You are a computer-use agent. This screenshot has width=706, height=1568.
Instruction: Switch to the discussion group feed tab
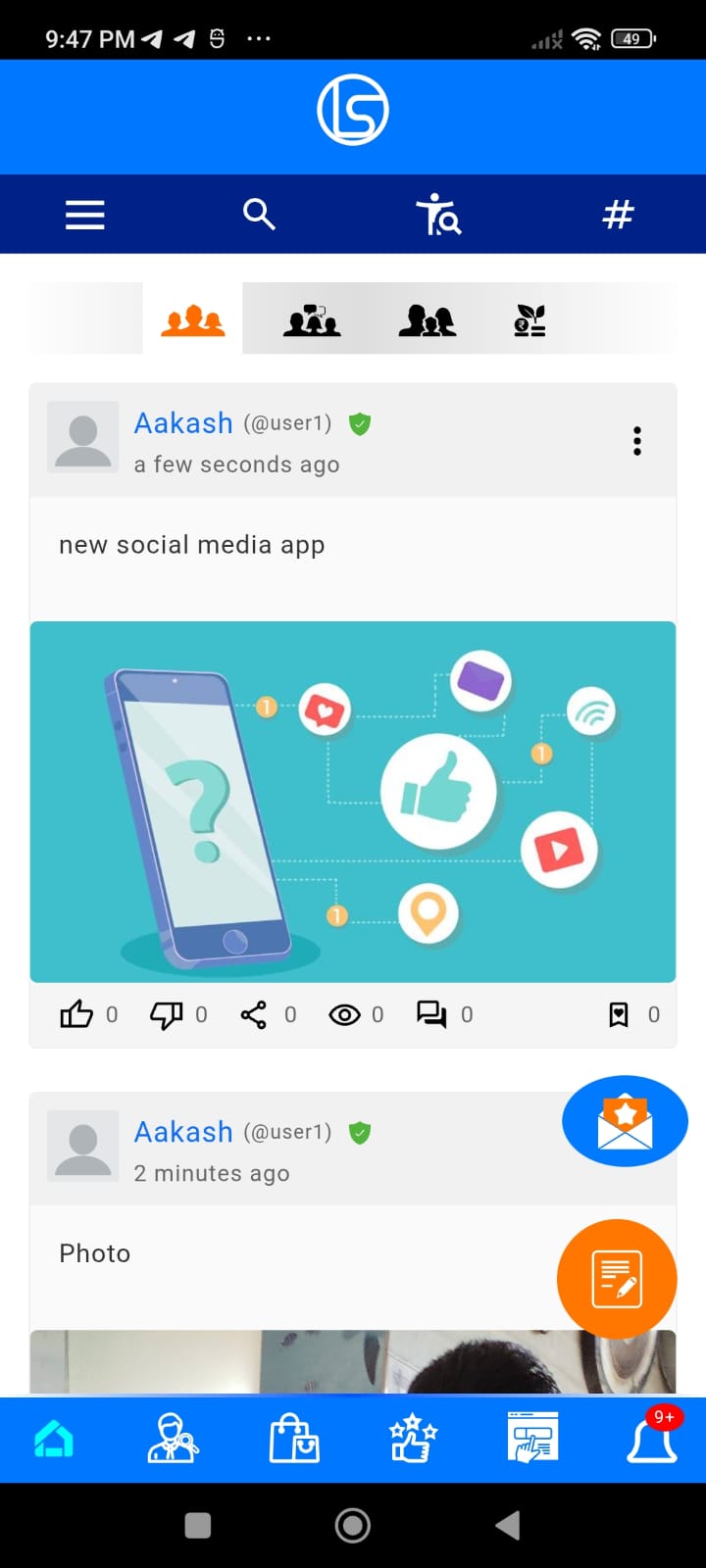pos(312,319)
